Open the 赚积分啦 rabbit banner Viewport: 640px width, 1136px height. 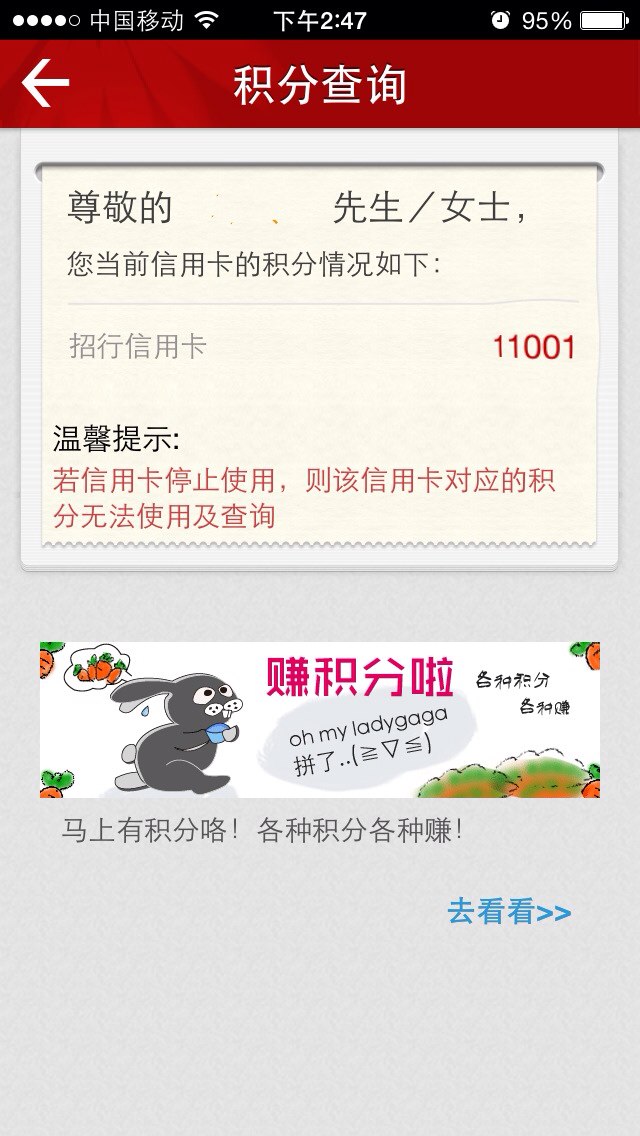[x=320, y=719]
